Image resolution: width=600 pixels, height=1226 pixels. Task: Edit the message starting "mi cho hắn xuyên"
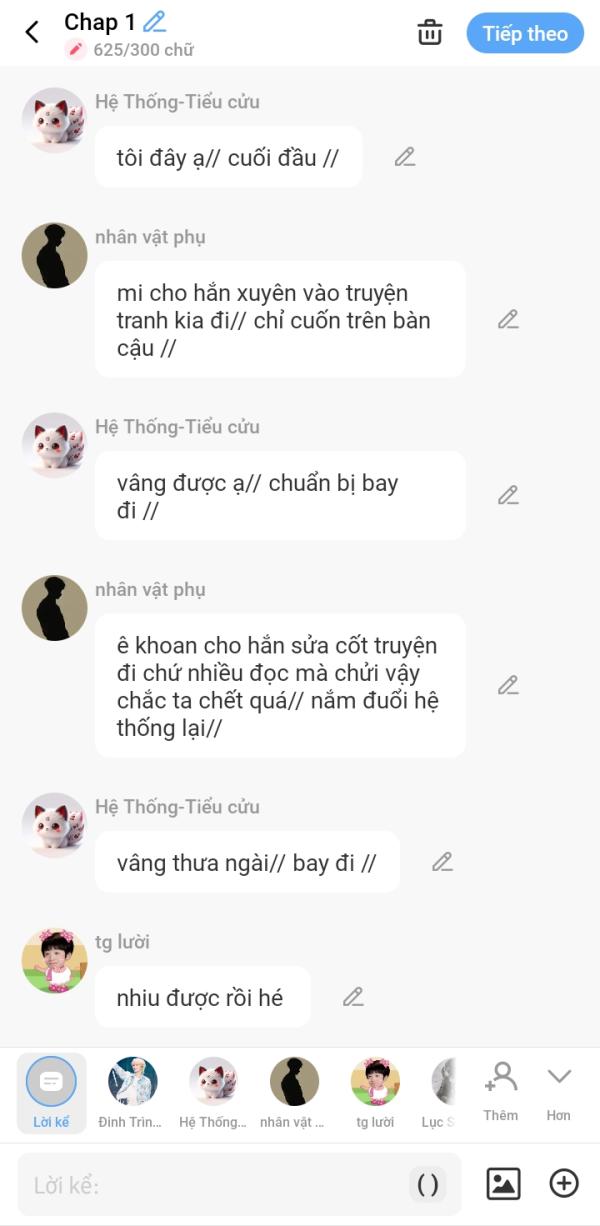[508, 320]
